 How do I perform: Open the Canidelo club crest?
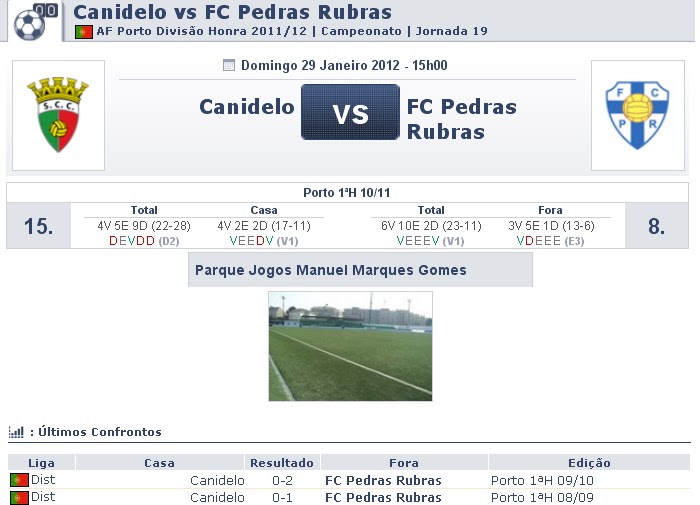pos(58,115)
